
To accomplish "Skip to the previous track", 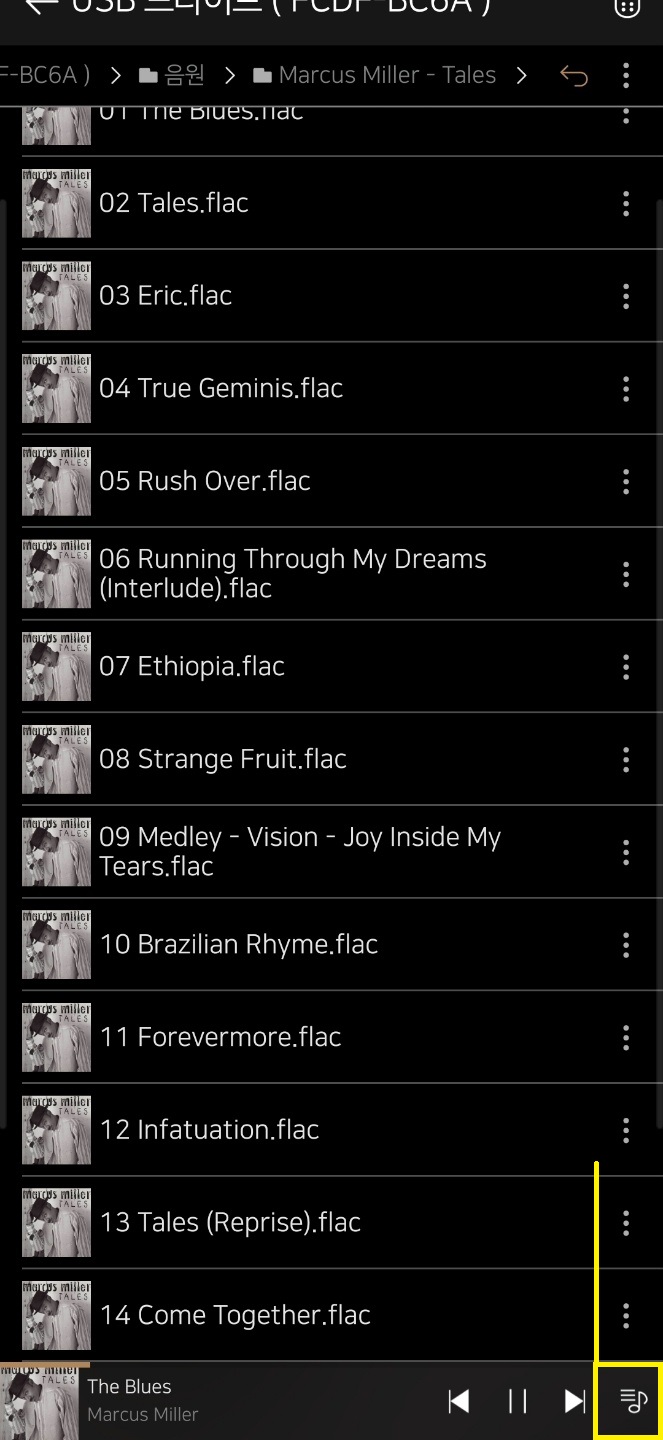I will coord(459,1401).
